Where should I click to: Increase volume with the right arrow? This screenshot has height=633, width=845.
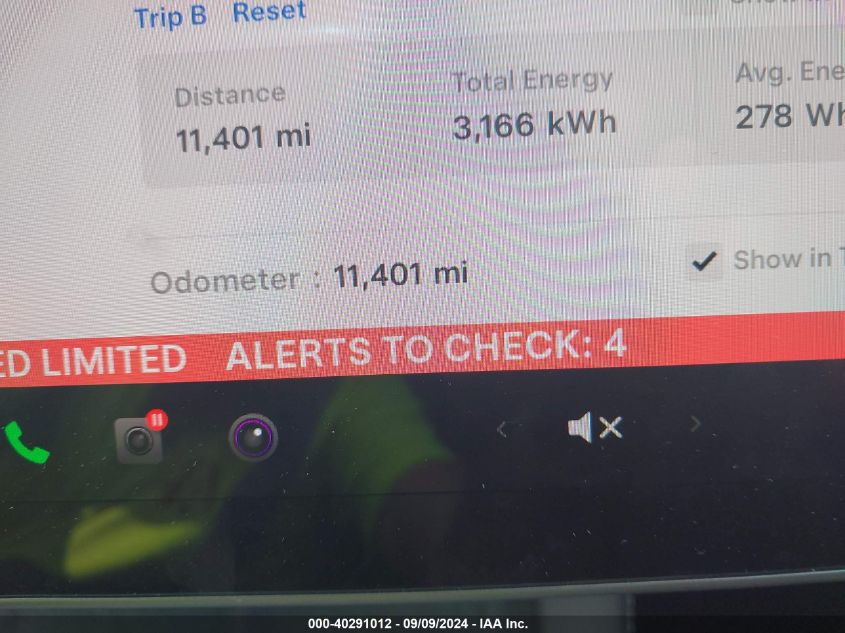point(696,425)
